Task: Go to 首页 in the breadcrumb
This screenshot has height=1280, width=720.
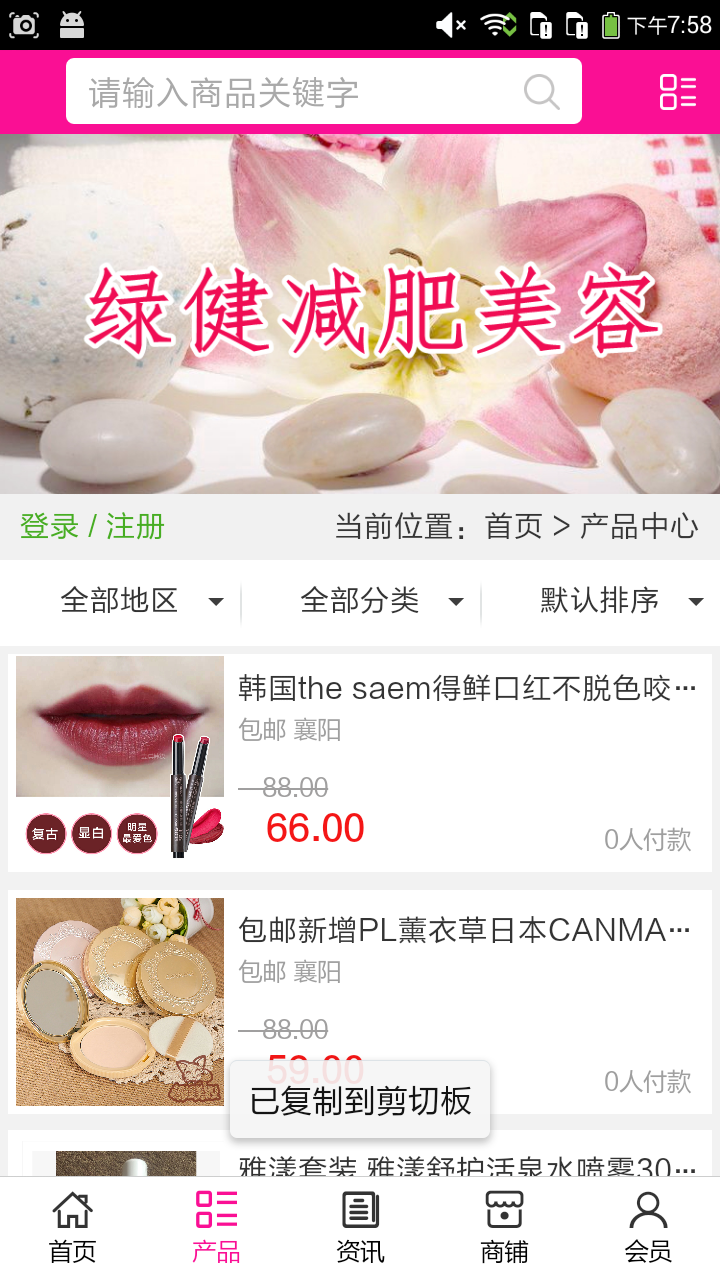Action: click(x=513, y=526)
